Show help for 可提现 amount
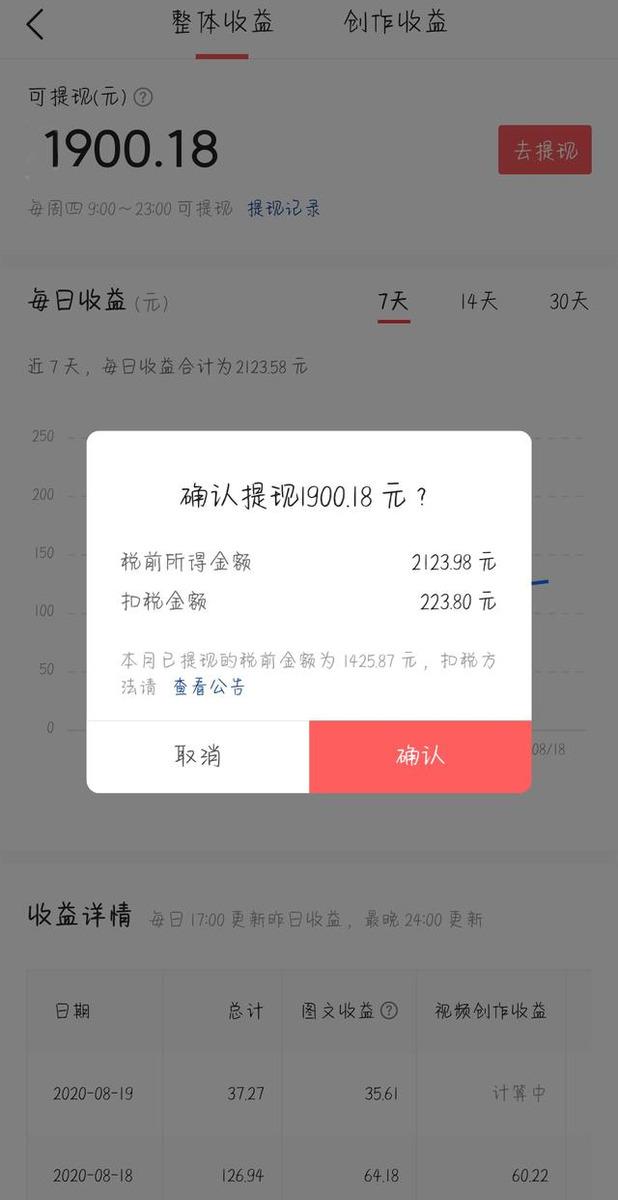 [143, 97]
